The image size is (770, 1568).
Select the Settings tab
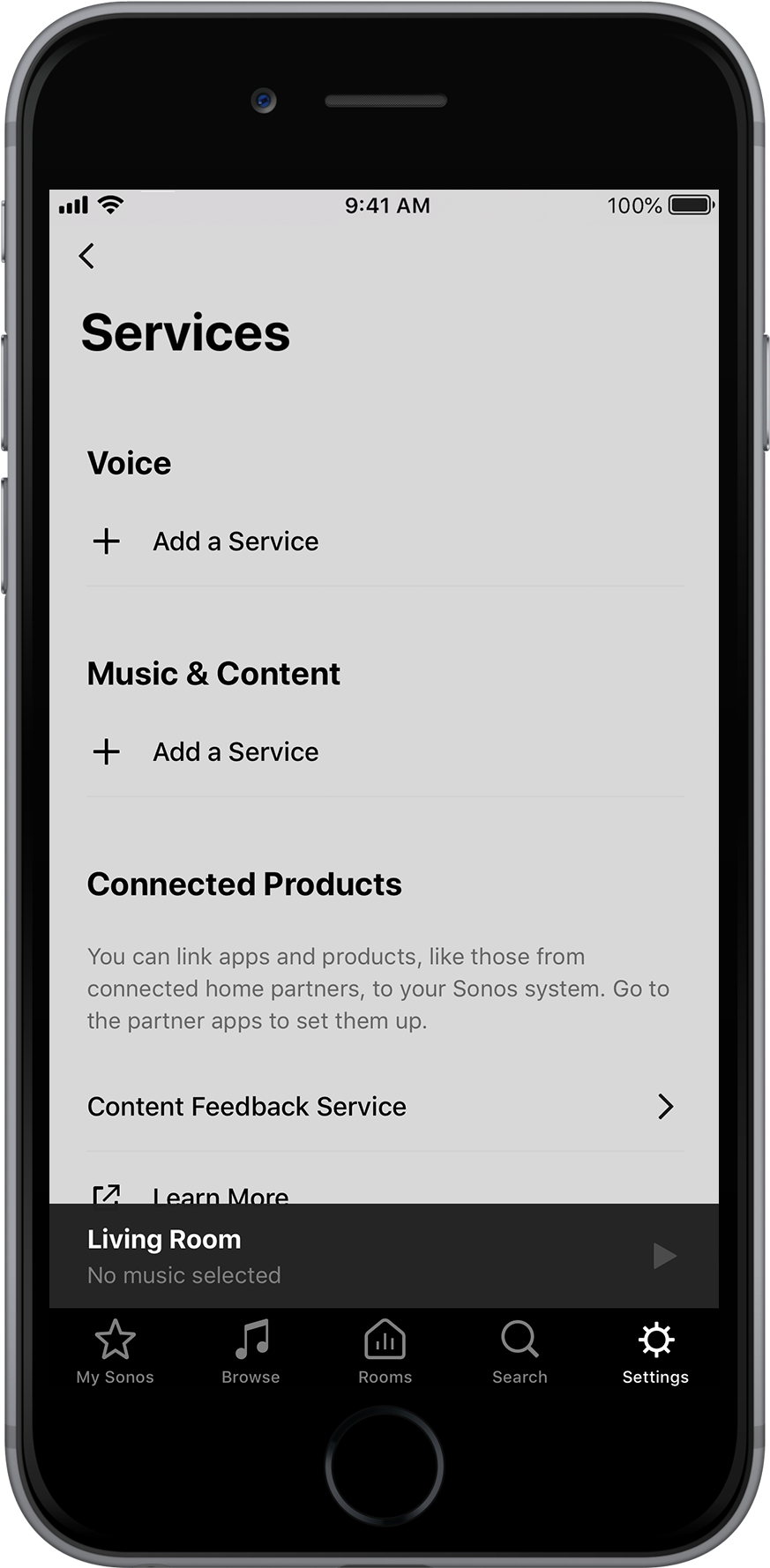click(655, 1353)
